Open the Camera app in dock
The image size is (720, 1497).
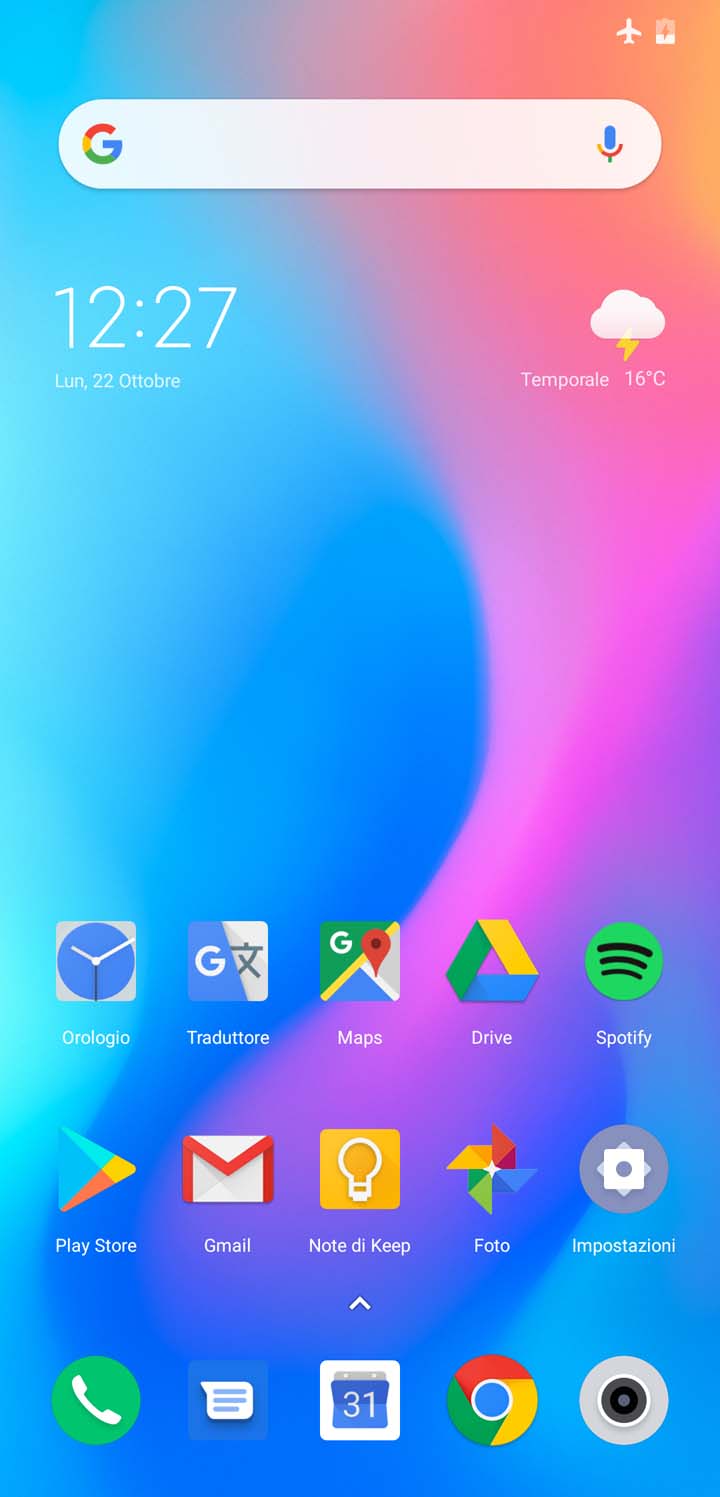624,1400
